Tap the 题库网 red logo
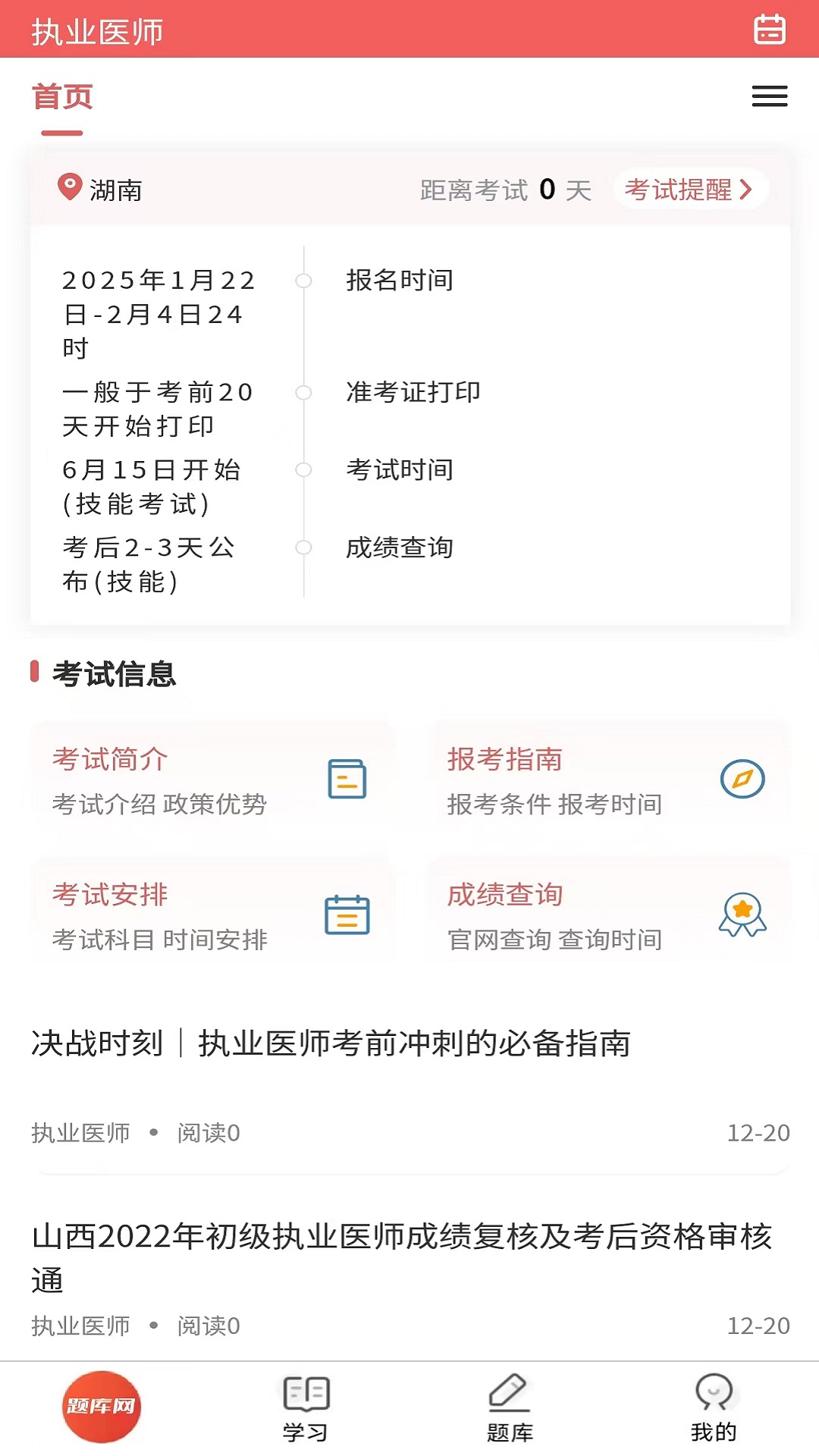Image resolution: width=819 pixels, height=1456 pixels. [x=101, y=1405]
